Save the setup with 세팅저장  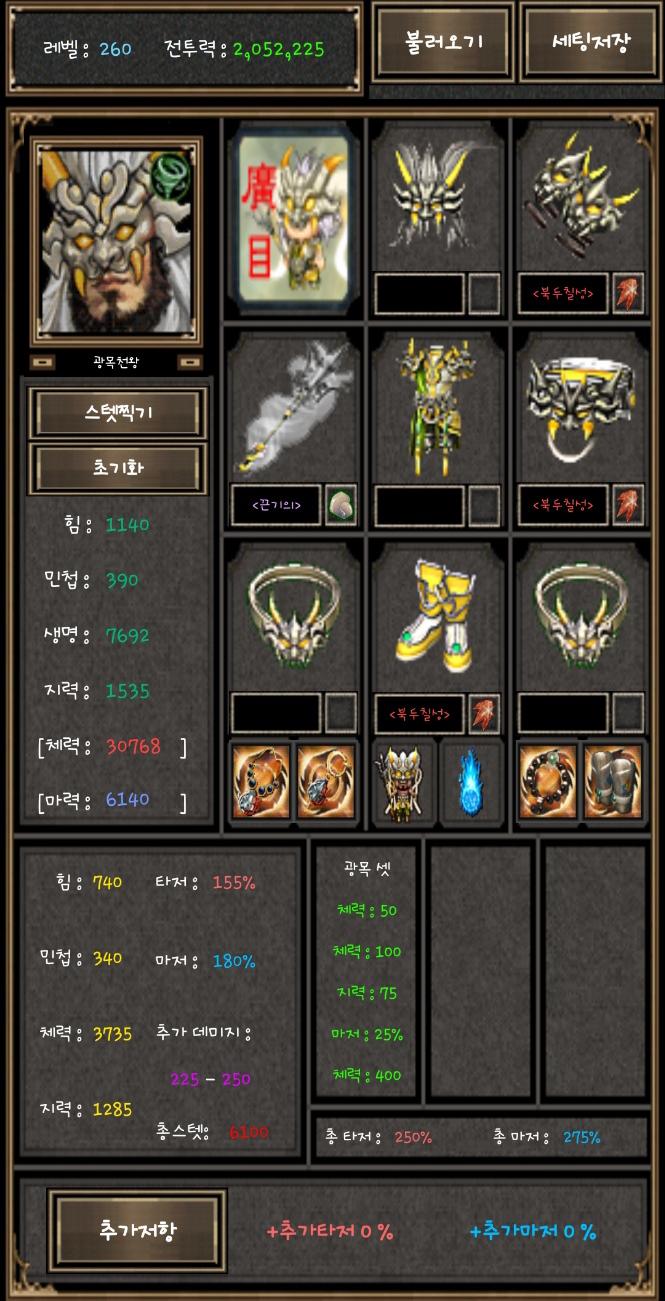pyautogui.click(x=590, y=43)
